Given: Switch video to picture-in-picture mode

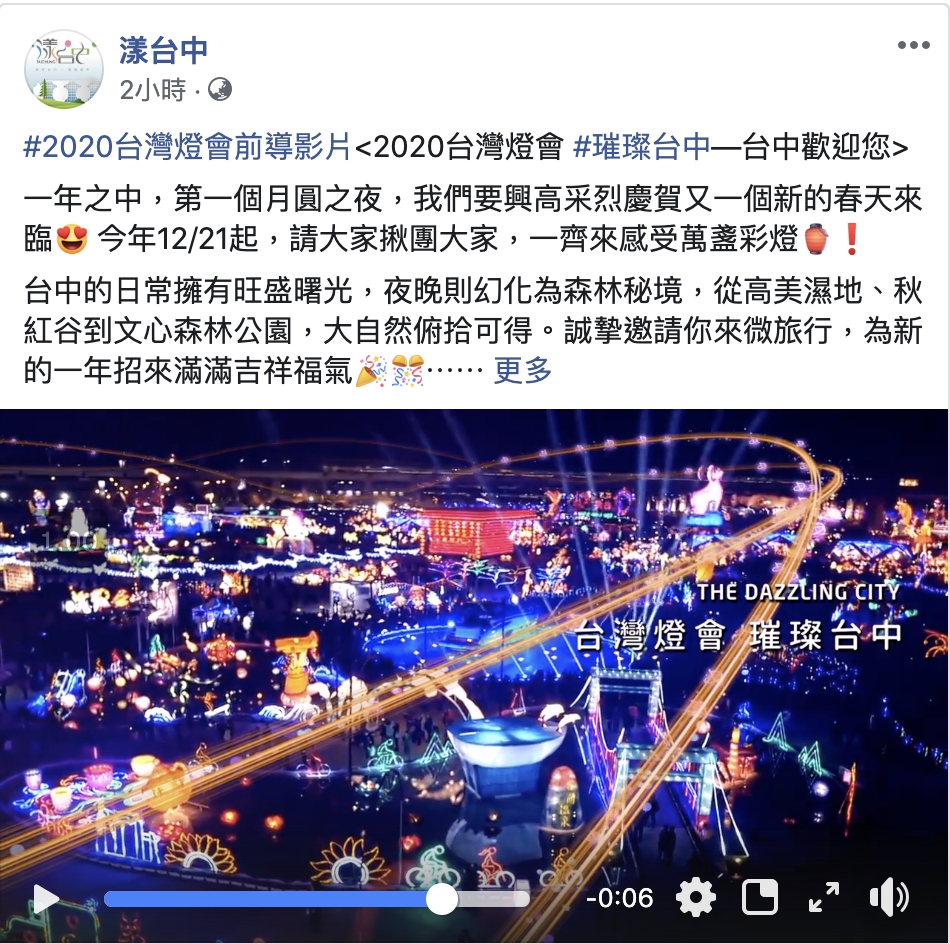Looking at the screenshot, I should [760, 898].
